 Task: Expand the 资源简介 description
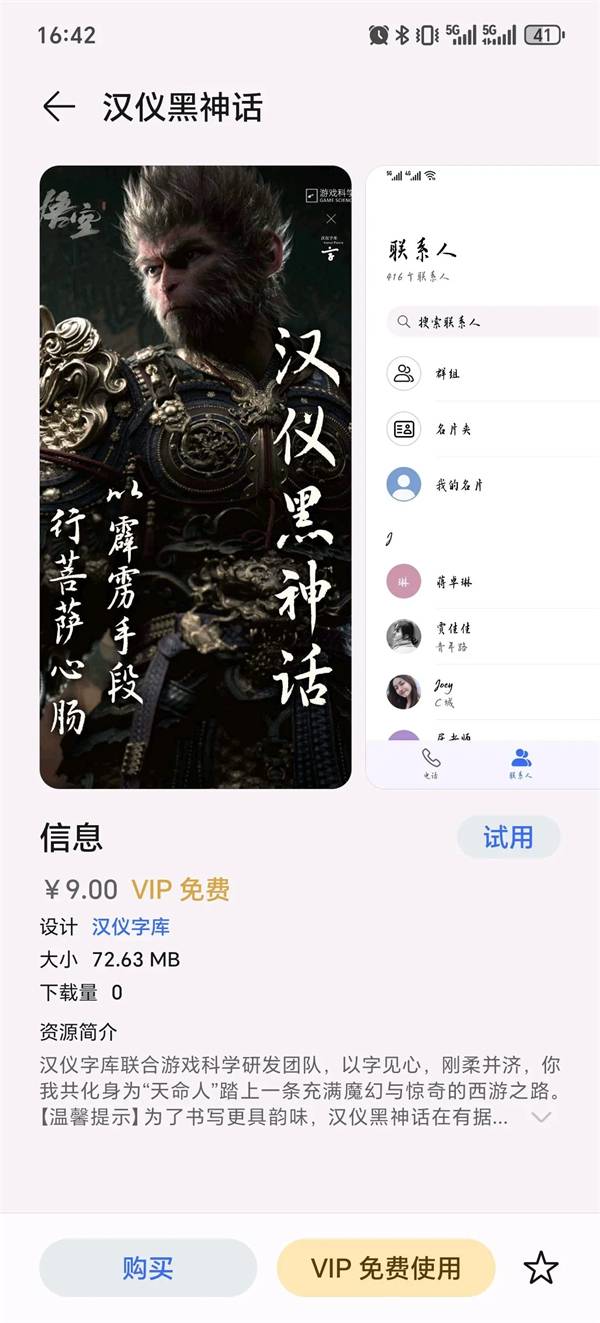pyautogui.click(x=541, y=1118)
